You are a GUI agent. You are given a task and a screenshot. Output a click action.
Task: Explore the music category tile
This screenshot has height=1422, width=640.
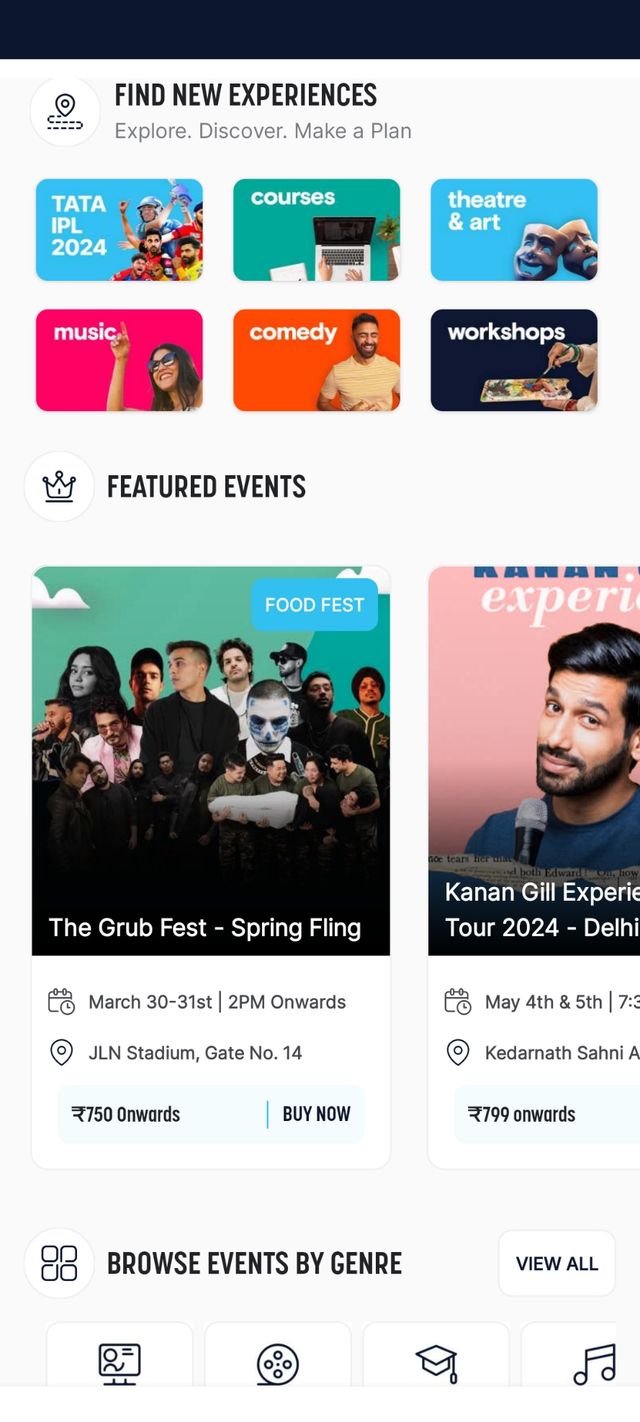pyautogui.click(x=119, y=360)
